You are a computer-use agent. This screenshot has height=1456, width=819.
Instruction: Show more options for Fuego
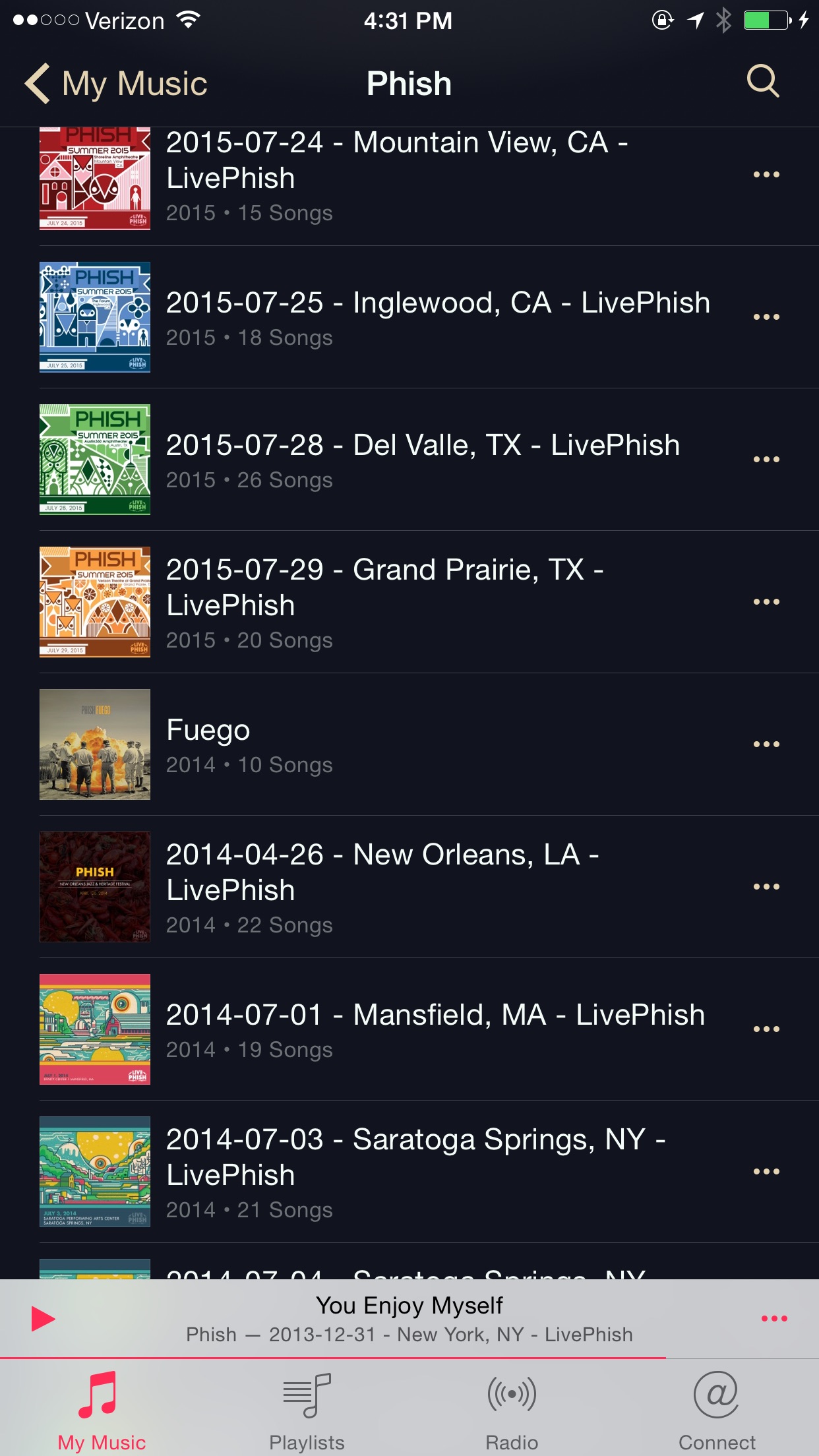pos(766,744)
